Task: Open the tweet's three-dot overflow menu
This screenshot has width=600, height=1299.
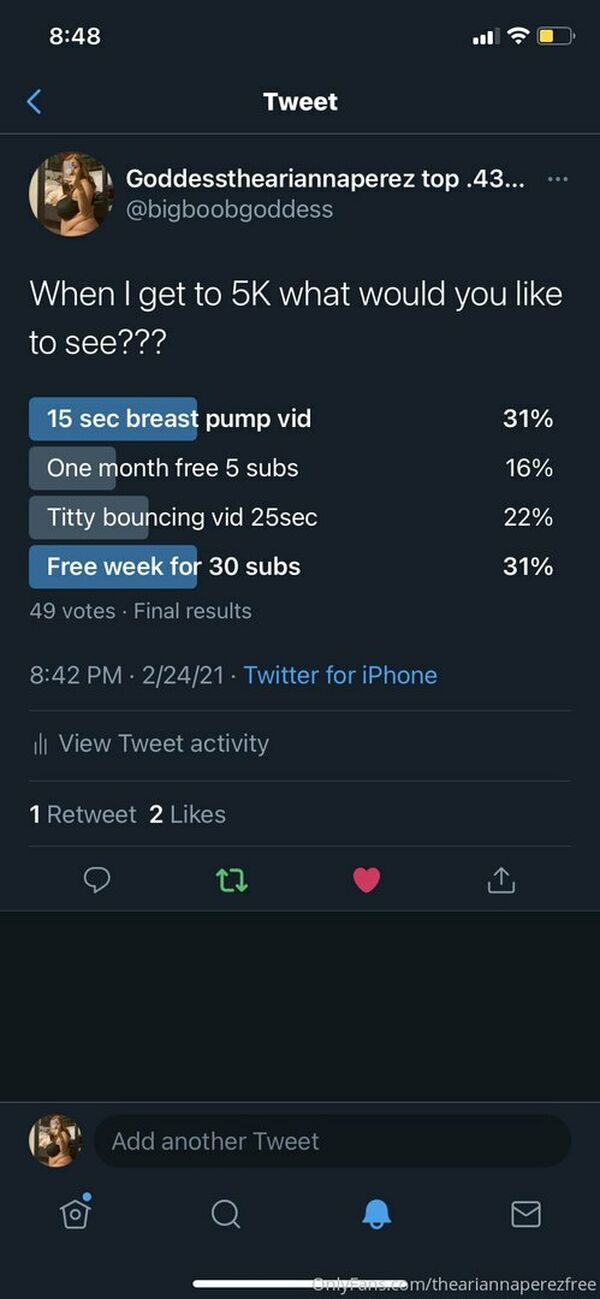Action: click(558, 179)
